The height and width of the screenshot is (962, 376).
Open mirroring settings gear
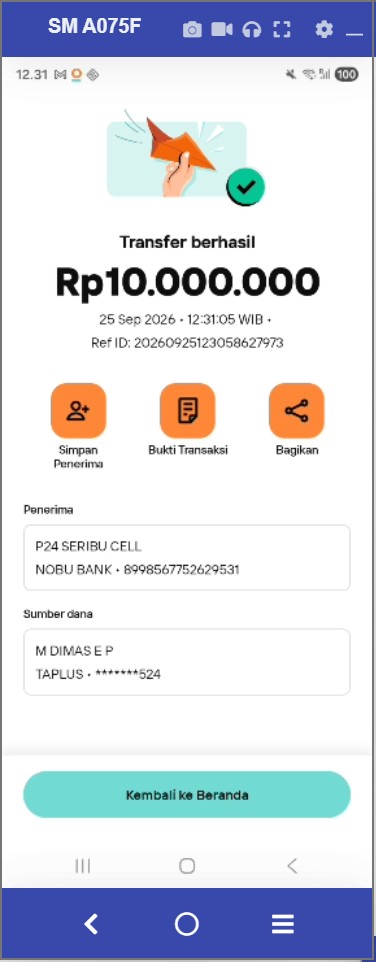pos(324,28)
